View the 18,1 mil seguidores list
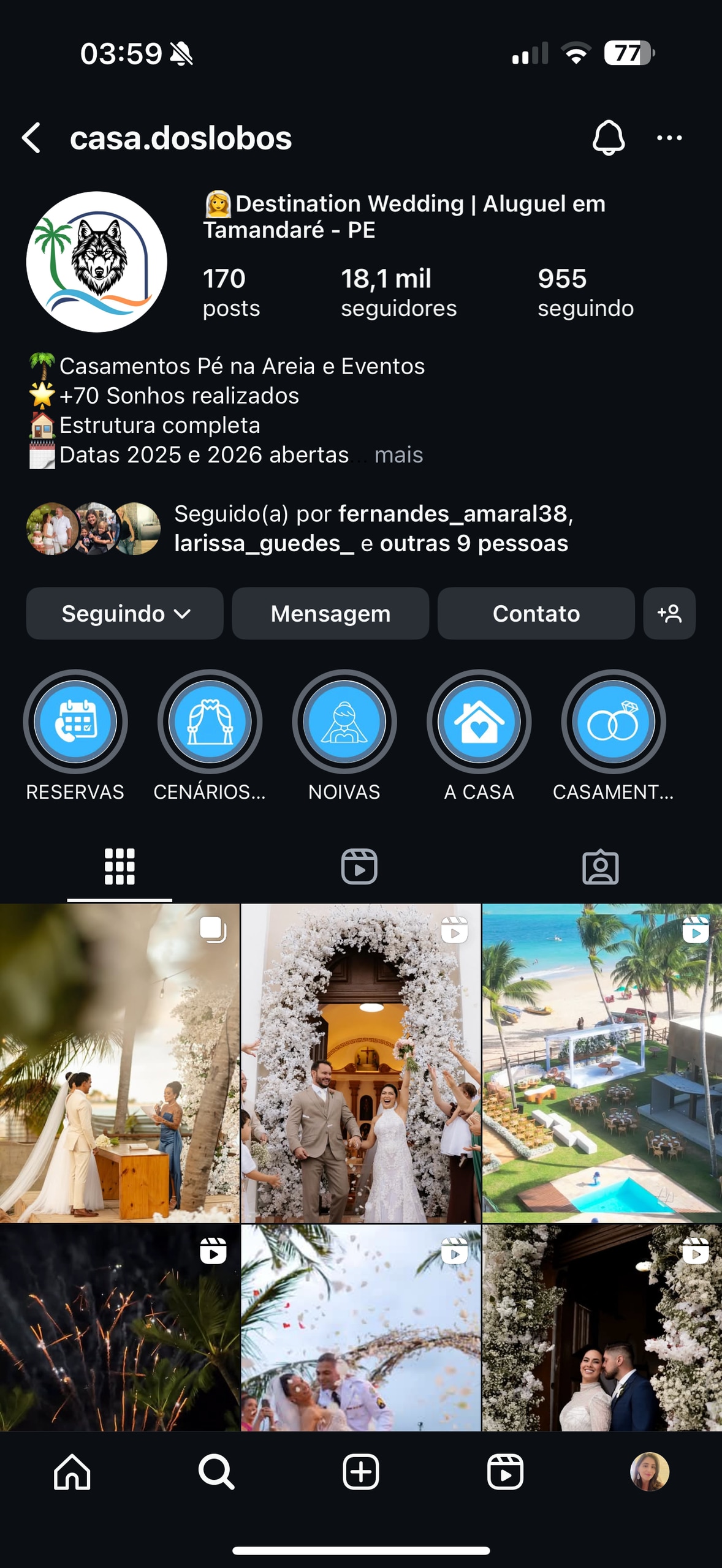 point(398,293)
